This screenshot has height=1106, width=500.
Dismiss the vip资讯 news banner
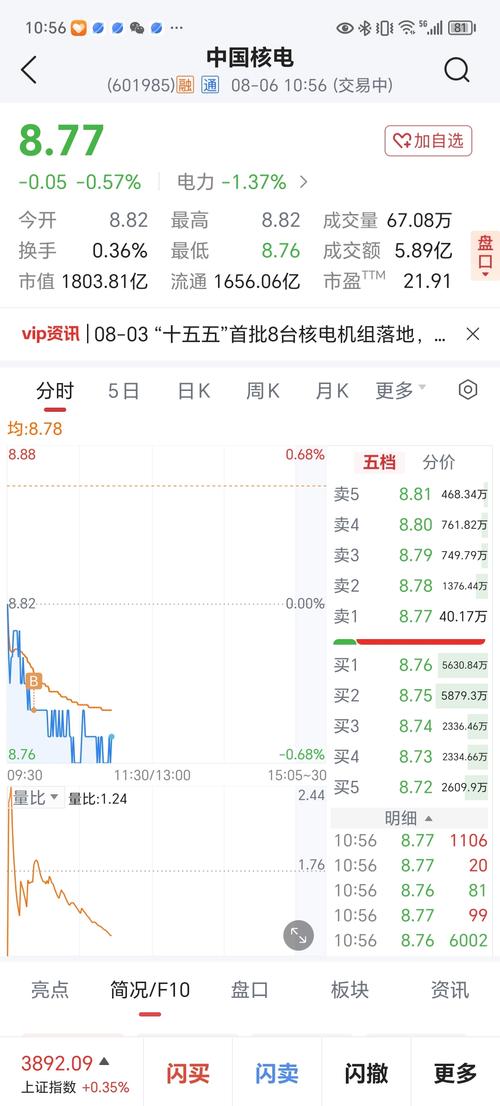[x=473, y=334]
